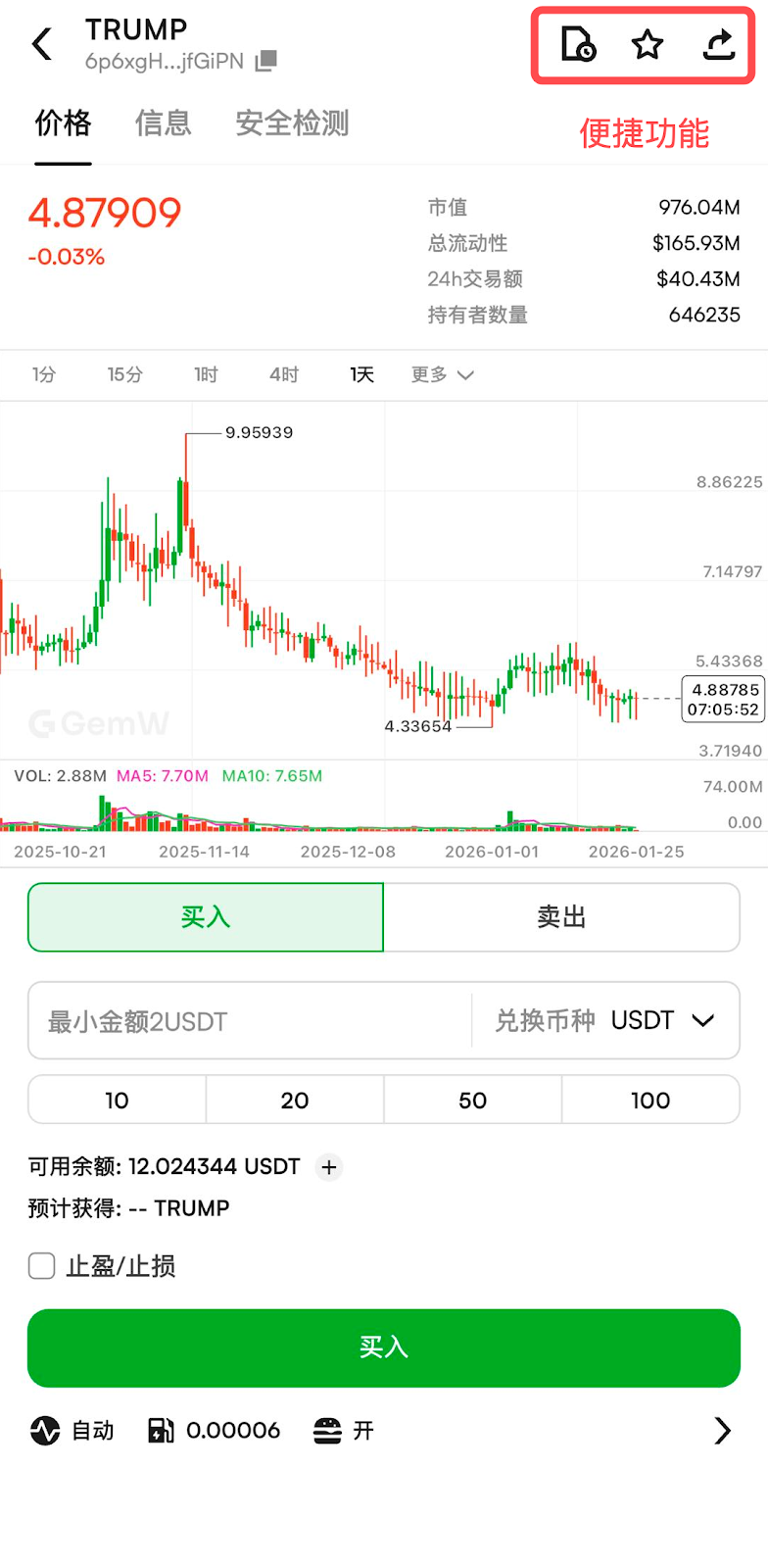Add TRUMP to favorites with the star

pos(648,45)
